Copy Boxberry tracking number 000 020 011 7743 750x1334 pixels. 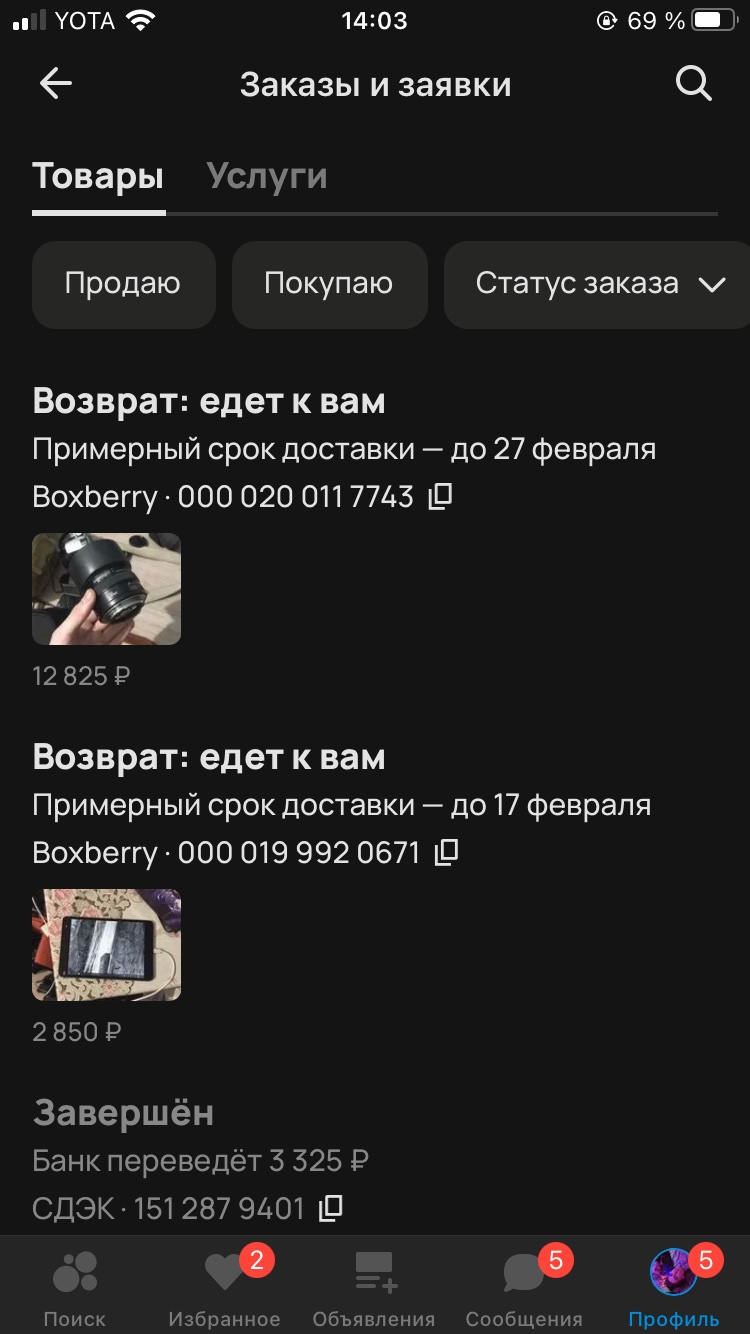click(x=440, y=497)
